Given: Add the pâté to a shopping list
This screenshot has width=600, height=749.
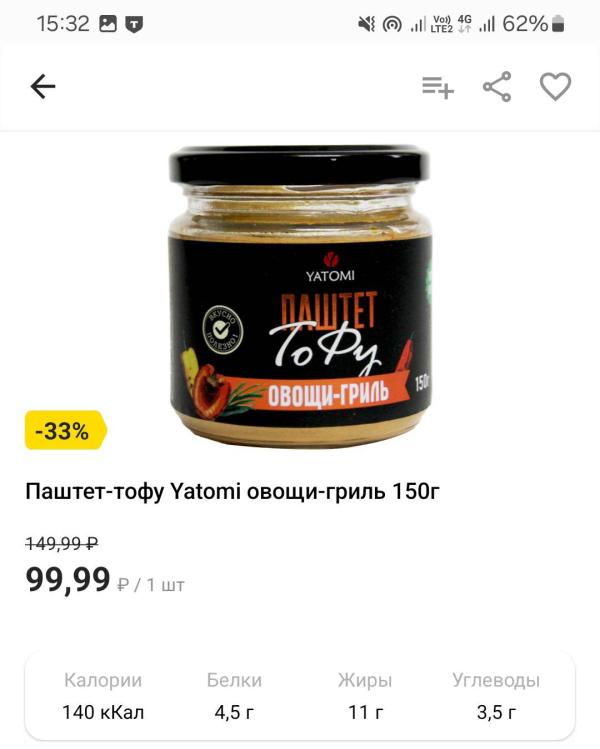Looking at the screenshot, I should point(438,87).
